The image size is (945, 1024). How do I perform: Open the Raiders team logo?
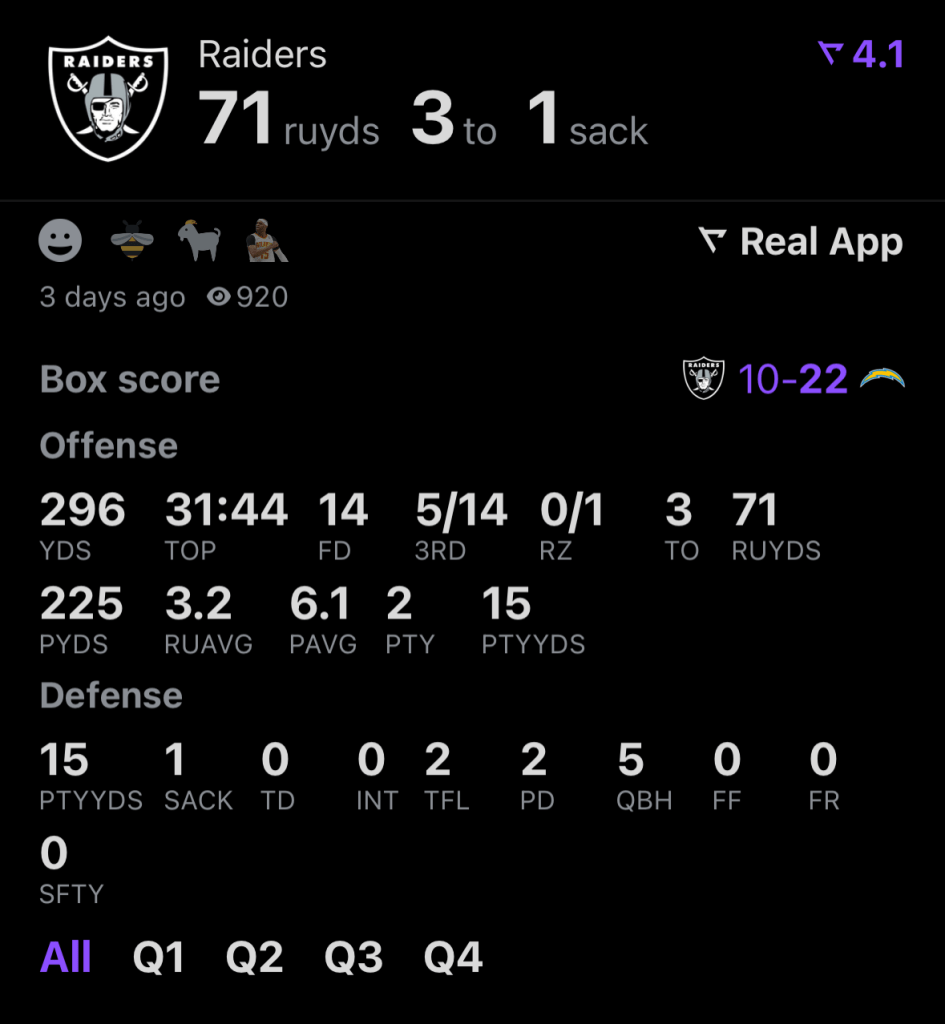click(109, 98)
